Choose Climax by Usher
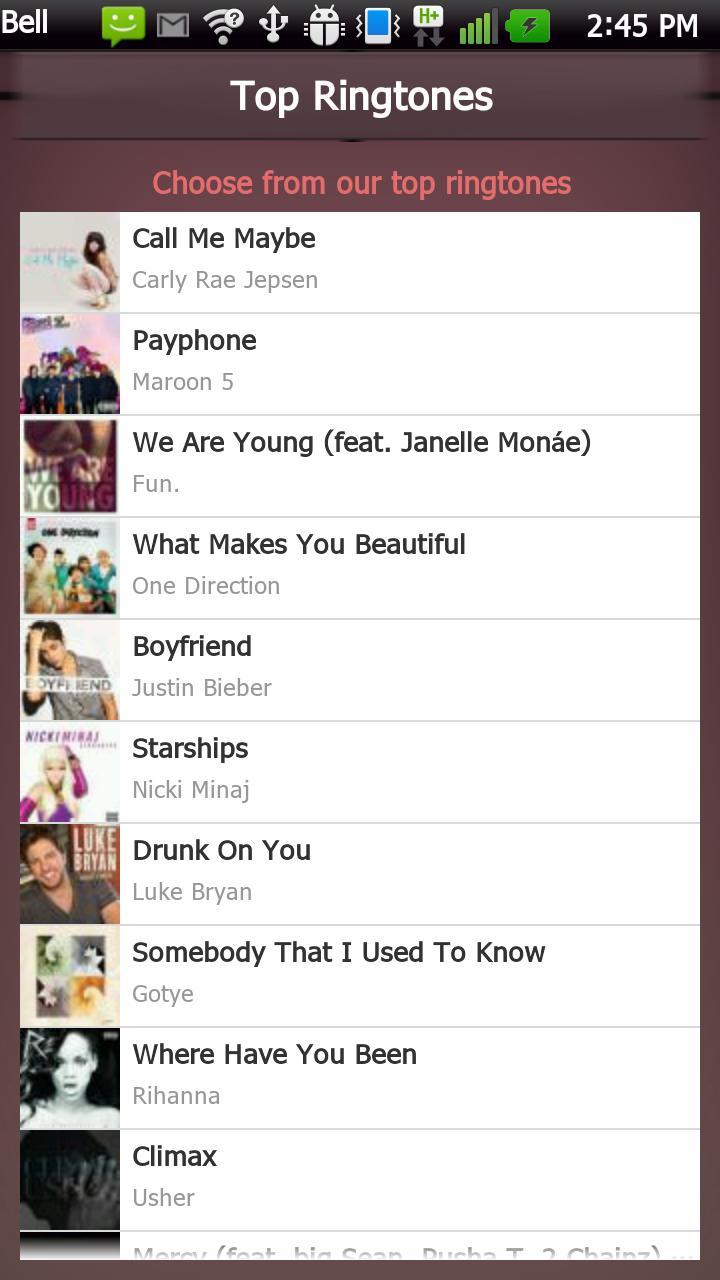Viewport: 720px width, 1280px height. coord(360,1179)
